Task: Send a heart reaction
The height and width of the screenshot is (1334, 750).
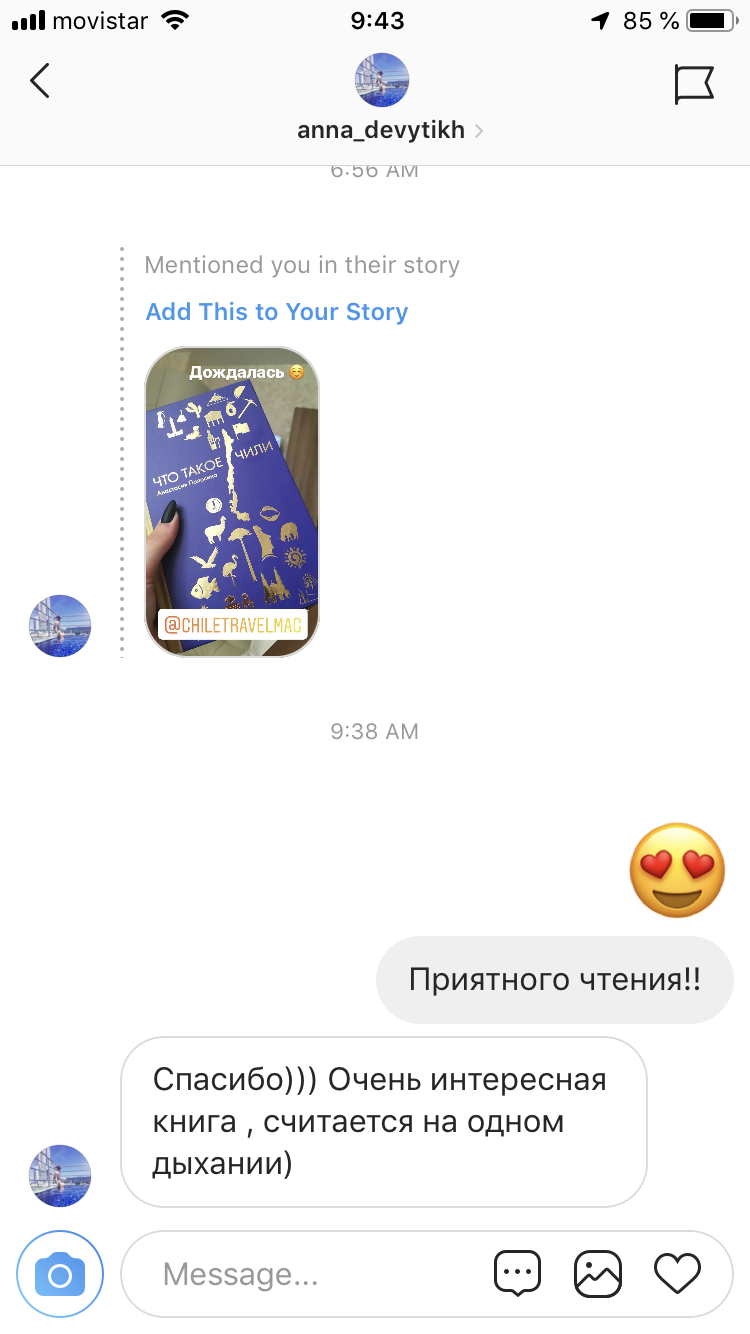Action: click(677, 1274)
